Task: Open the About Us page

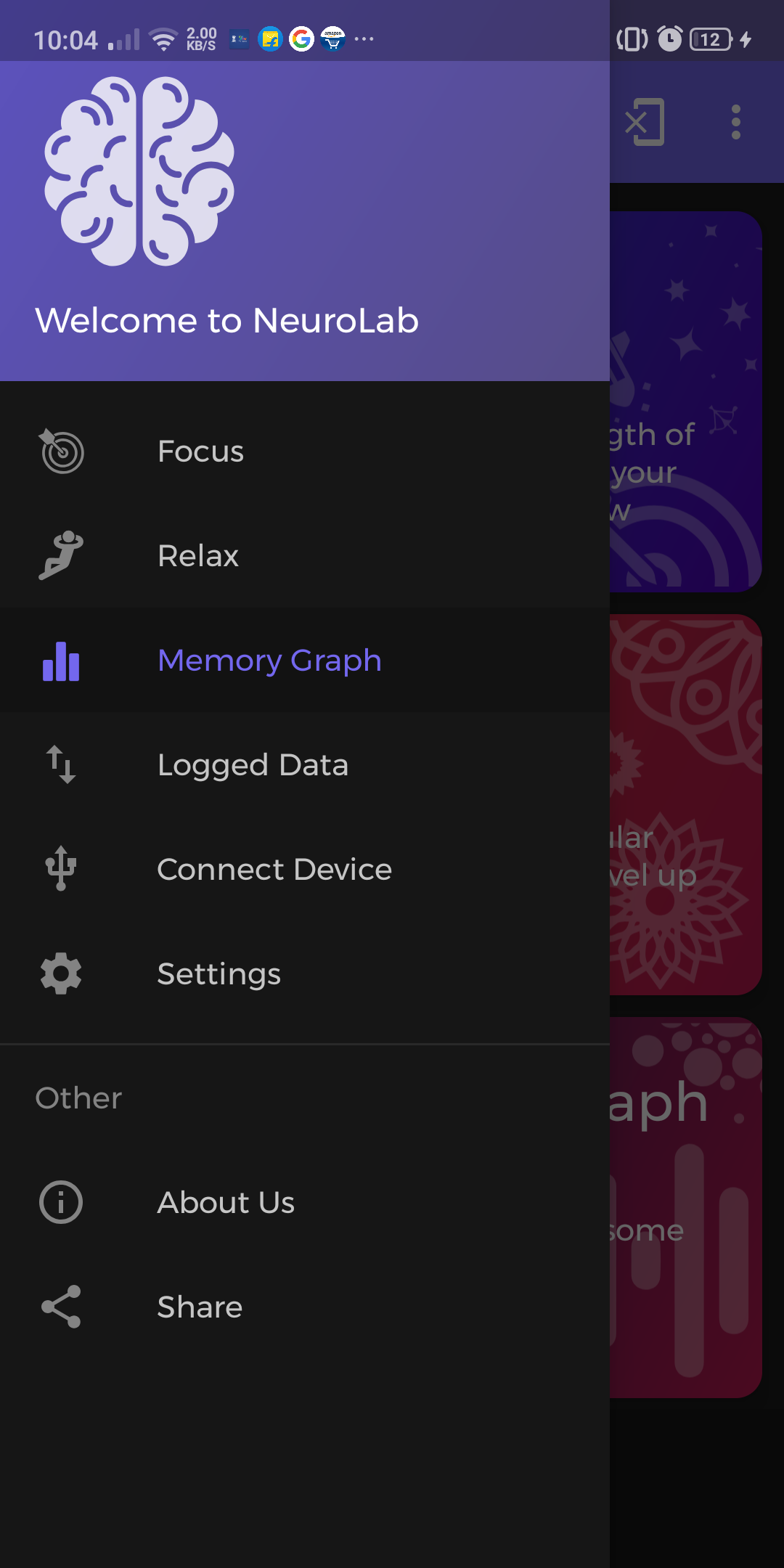Action: [x=225, y=1201]
